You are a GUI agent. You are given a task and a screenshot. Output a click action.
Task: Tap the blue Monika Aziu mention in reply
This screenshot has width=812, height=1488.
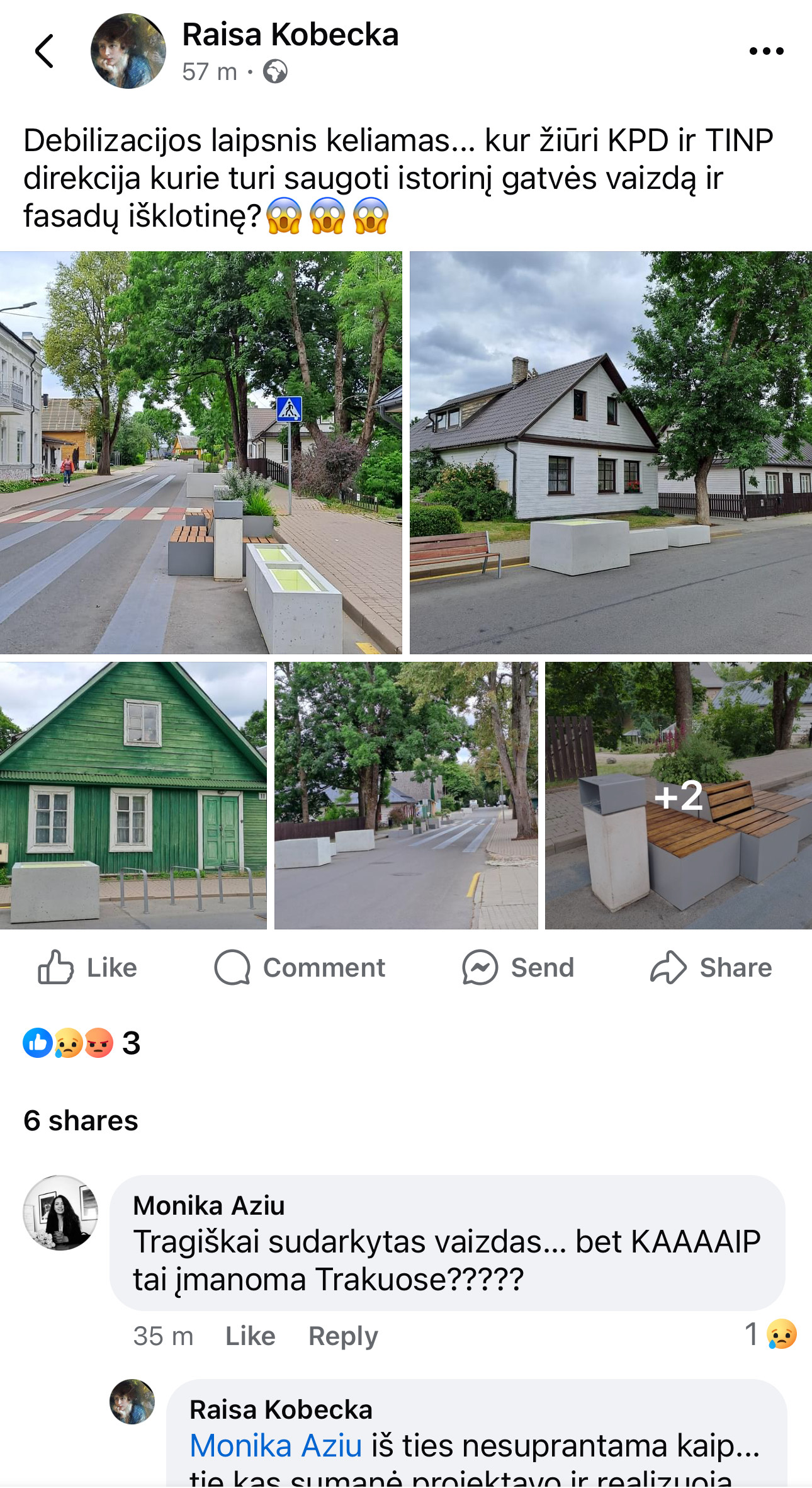point(276,1445)
